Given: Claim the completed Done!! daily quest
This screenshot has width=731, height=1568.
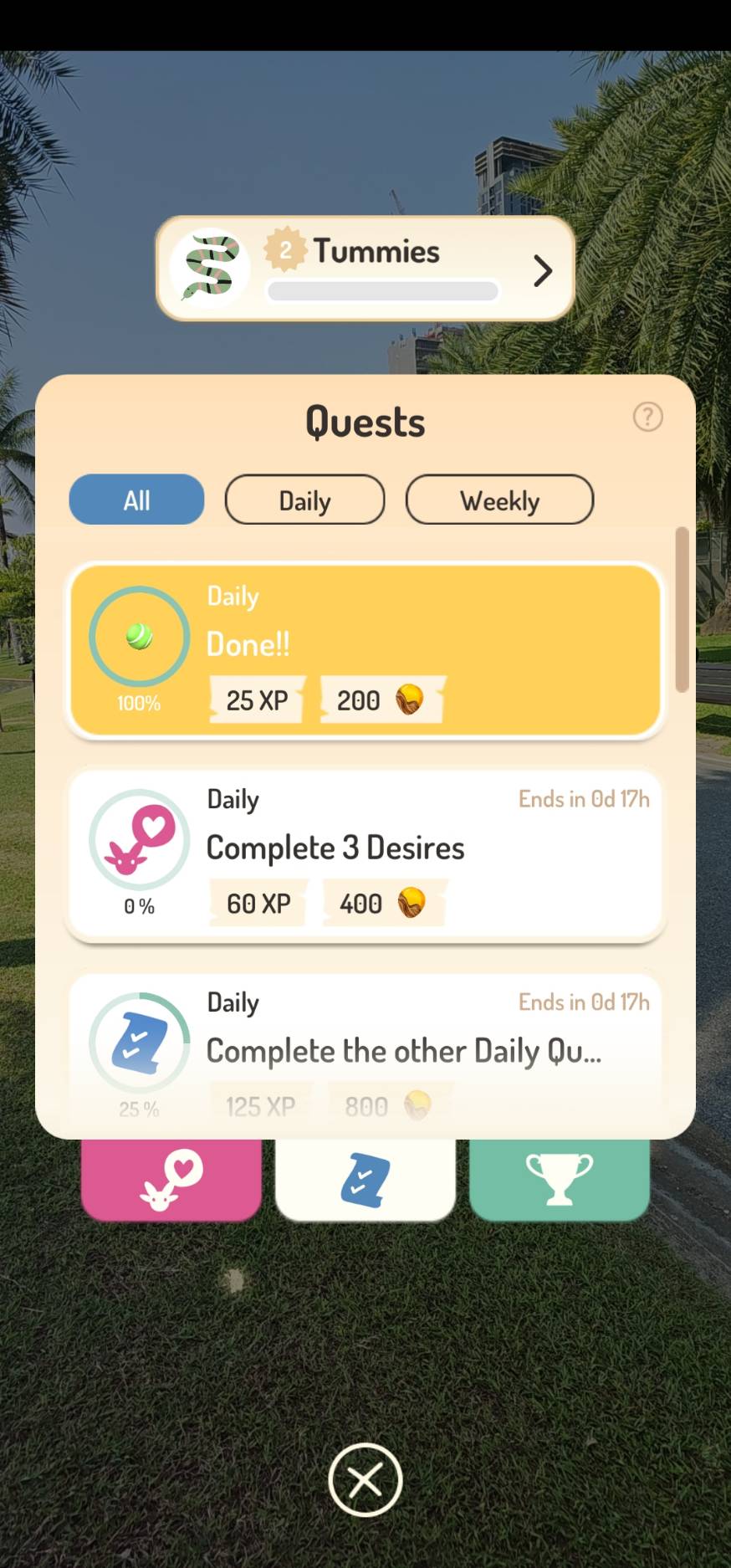Looking at the screenshot, I should [x=365, y=651].
